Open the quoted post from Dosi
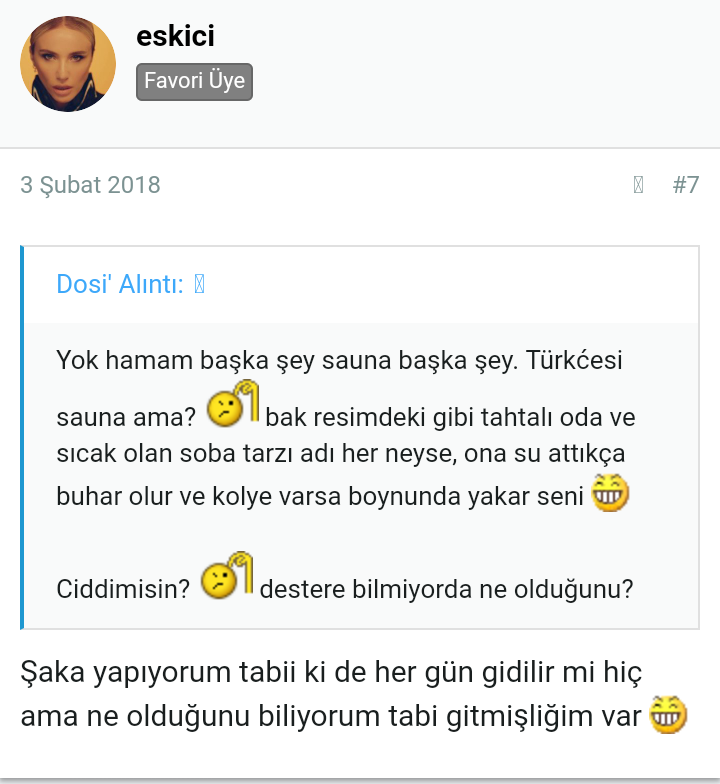The image size is (720, 784). point(199,284)
